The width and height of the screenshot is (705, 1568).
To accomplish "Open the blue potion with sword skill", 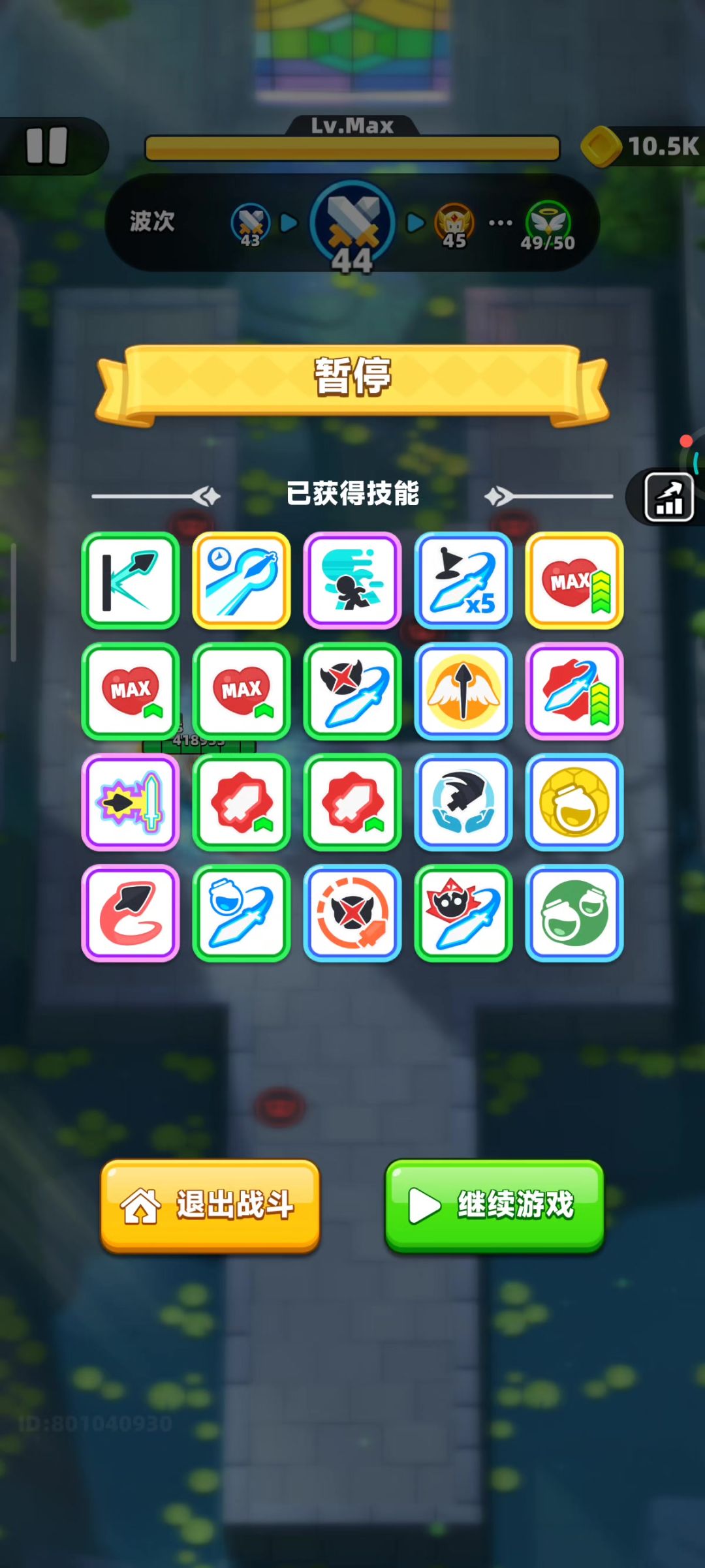I will pyautogui.click(x=242, y=913).
